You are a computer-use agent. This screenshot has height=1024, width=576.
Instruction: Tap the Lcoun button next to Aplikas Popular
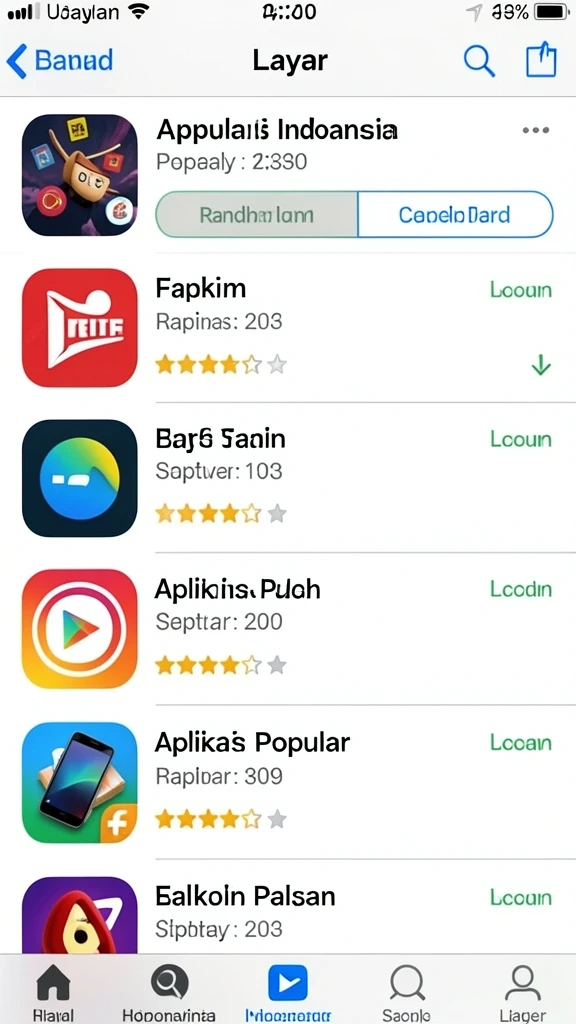point(520,743)
